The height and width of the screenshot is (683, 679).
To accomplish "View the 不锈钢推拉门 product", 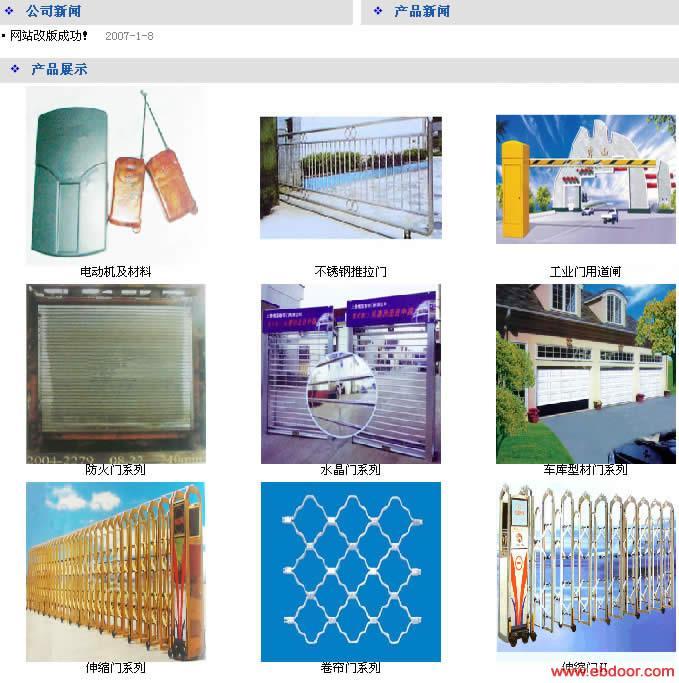I will coord(350,178).
